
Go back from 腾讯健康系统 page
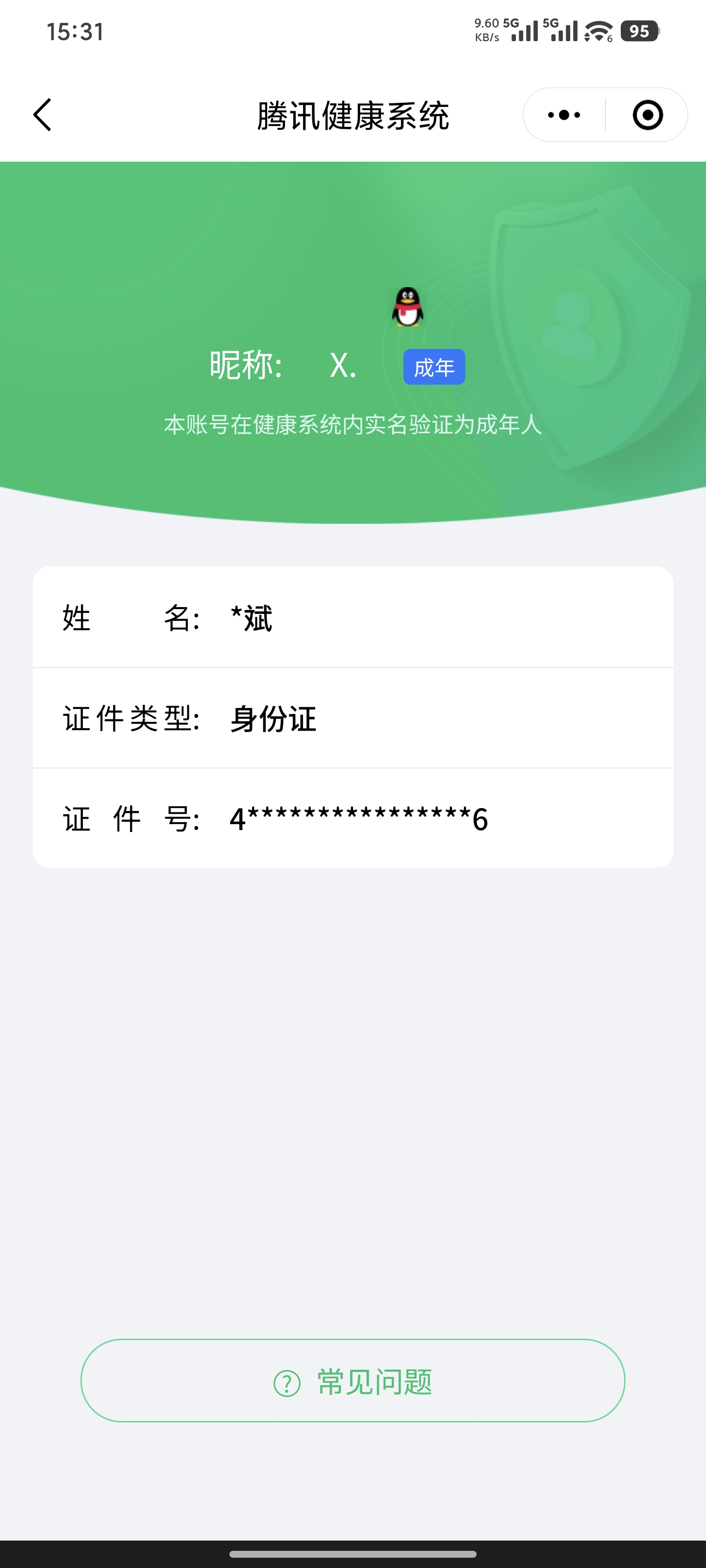click(43, 115)
